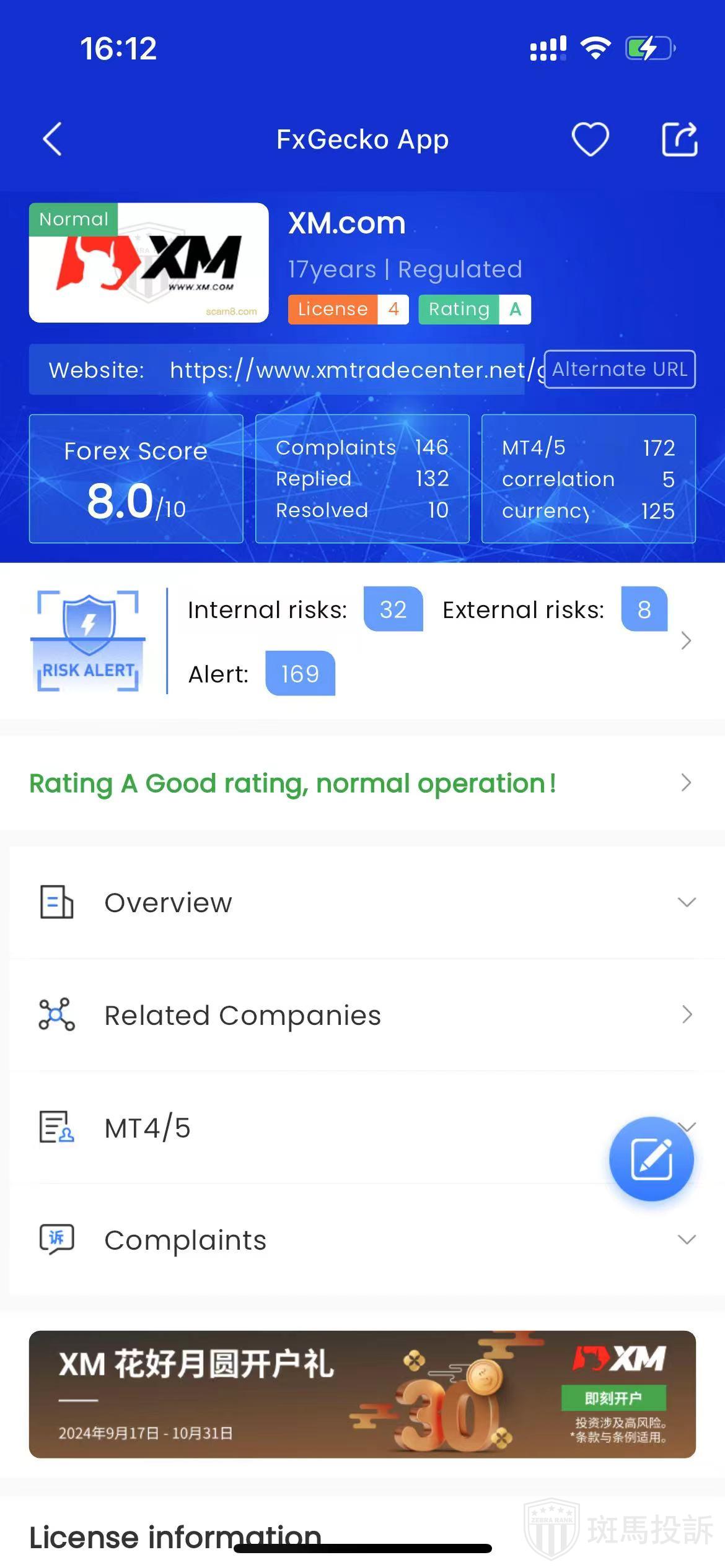
Task: Share this broker page
Action: (679, 139)
